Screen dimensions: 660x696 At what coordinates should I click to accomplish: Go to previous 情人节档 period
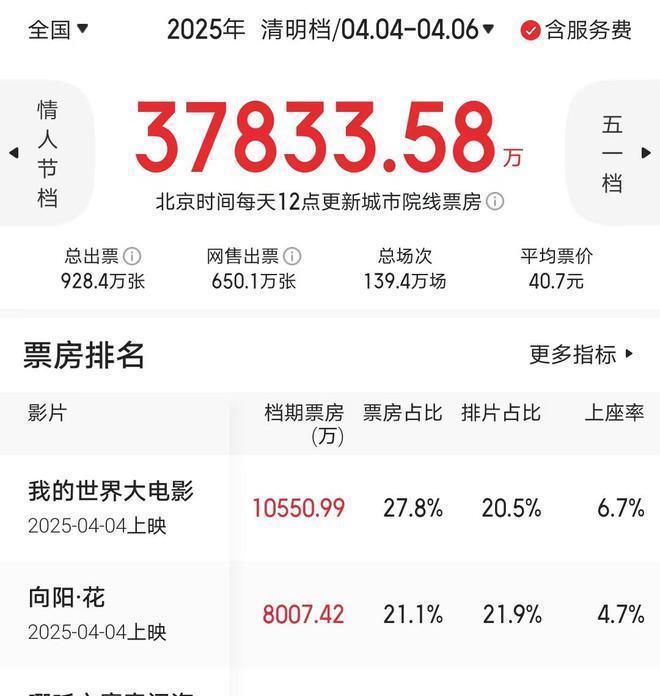(x=47, y=153)
